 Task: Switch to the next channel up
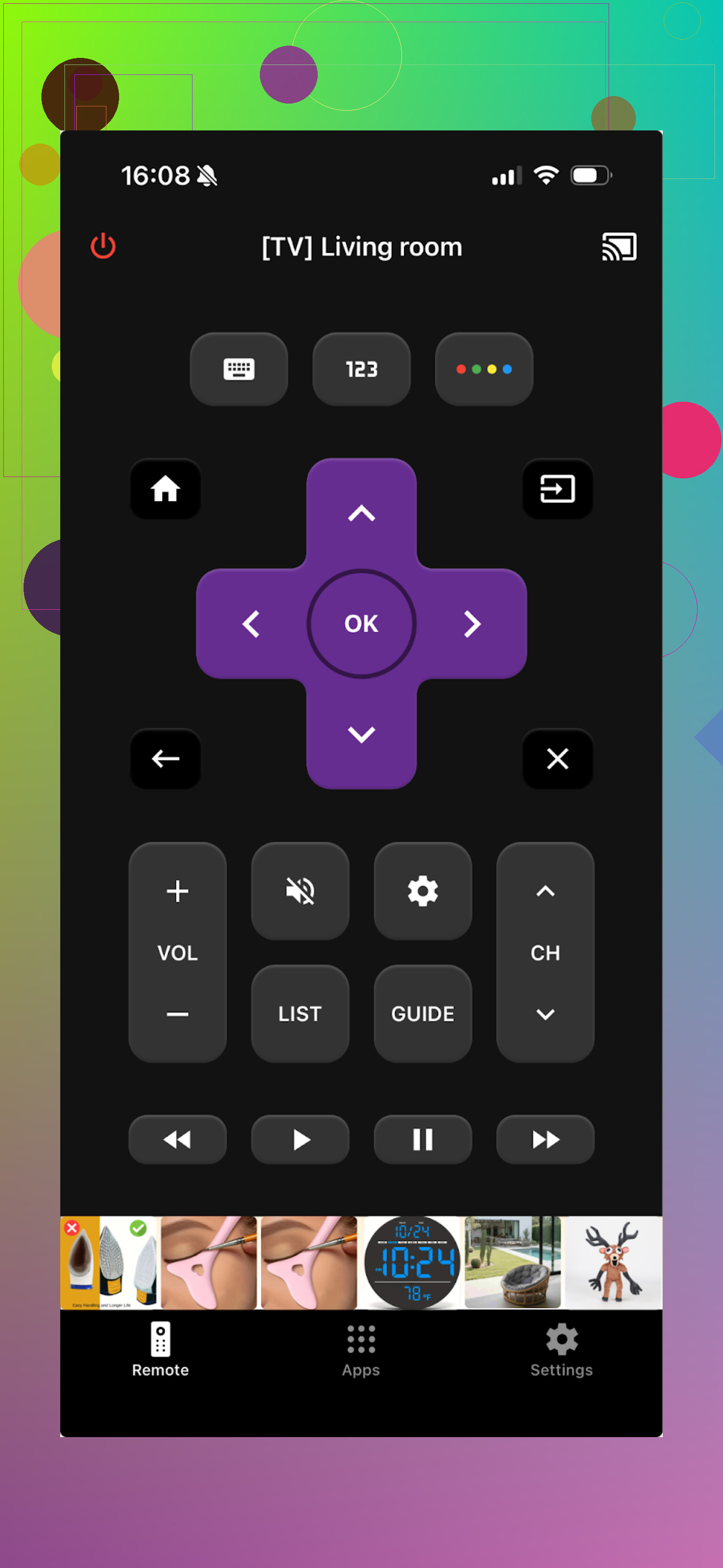(545, 891)
